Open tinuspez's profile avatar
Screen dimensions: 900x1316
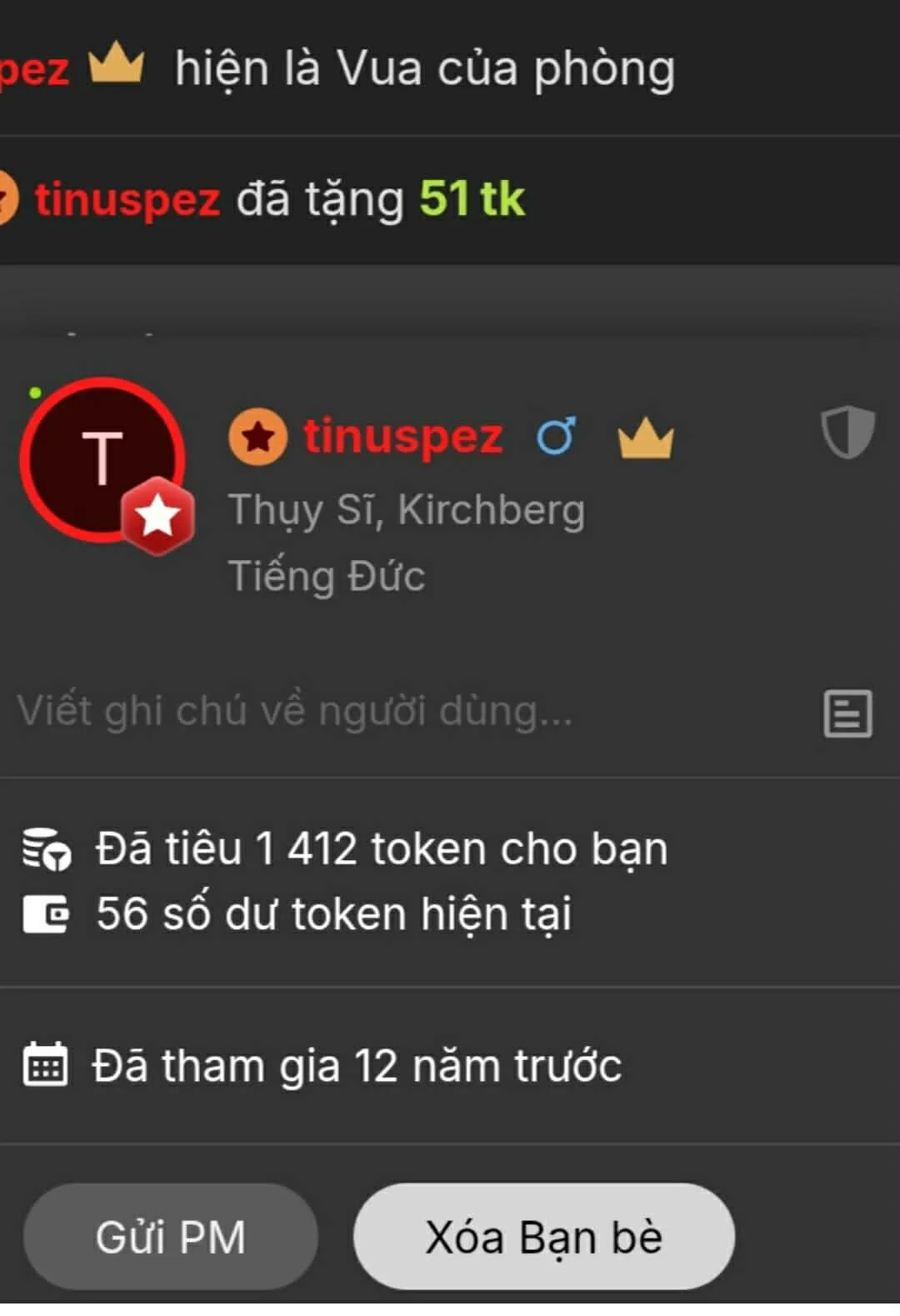[102, 459]
